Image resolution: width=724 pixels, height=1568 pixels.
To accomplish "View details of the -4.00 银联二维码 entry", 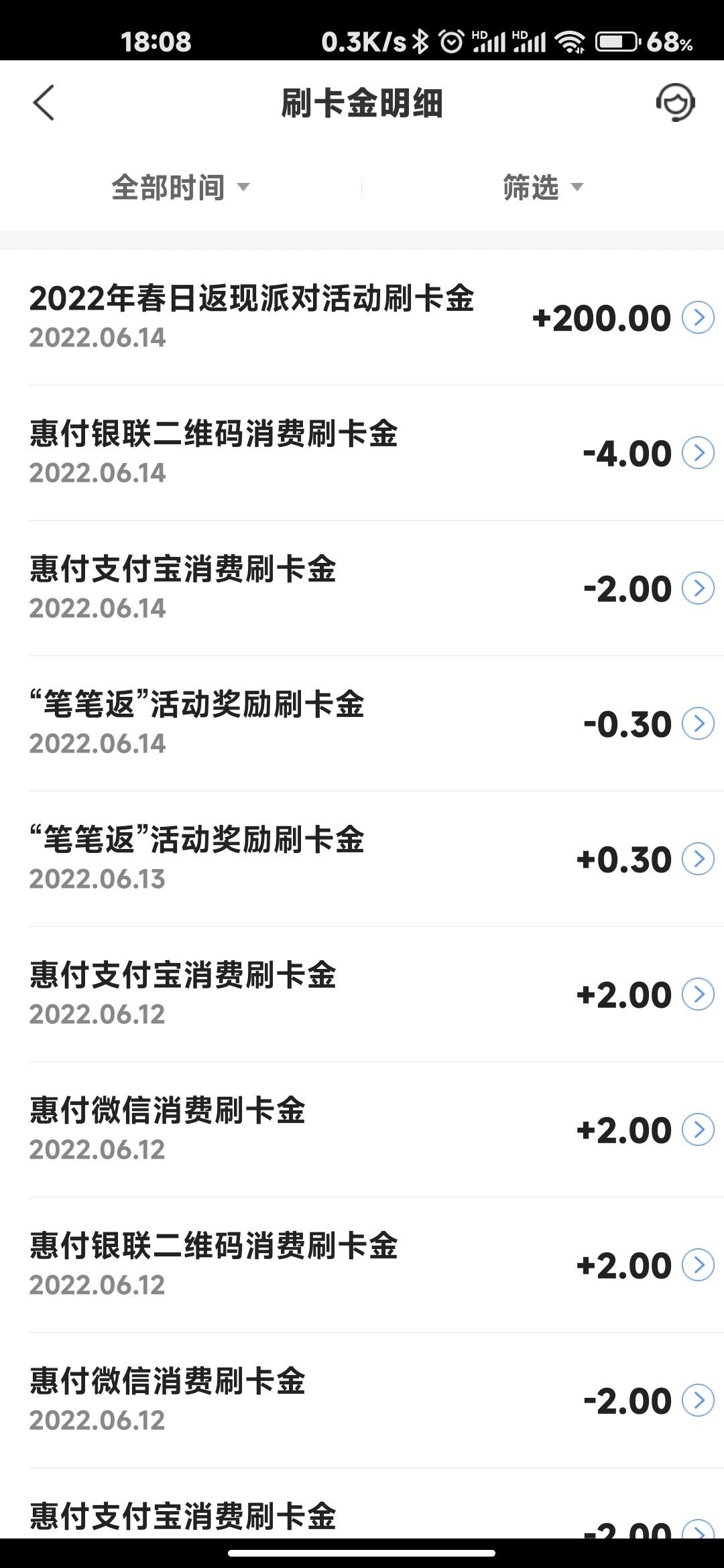I will coord(362,453).
